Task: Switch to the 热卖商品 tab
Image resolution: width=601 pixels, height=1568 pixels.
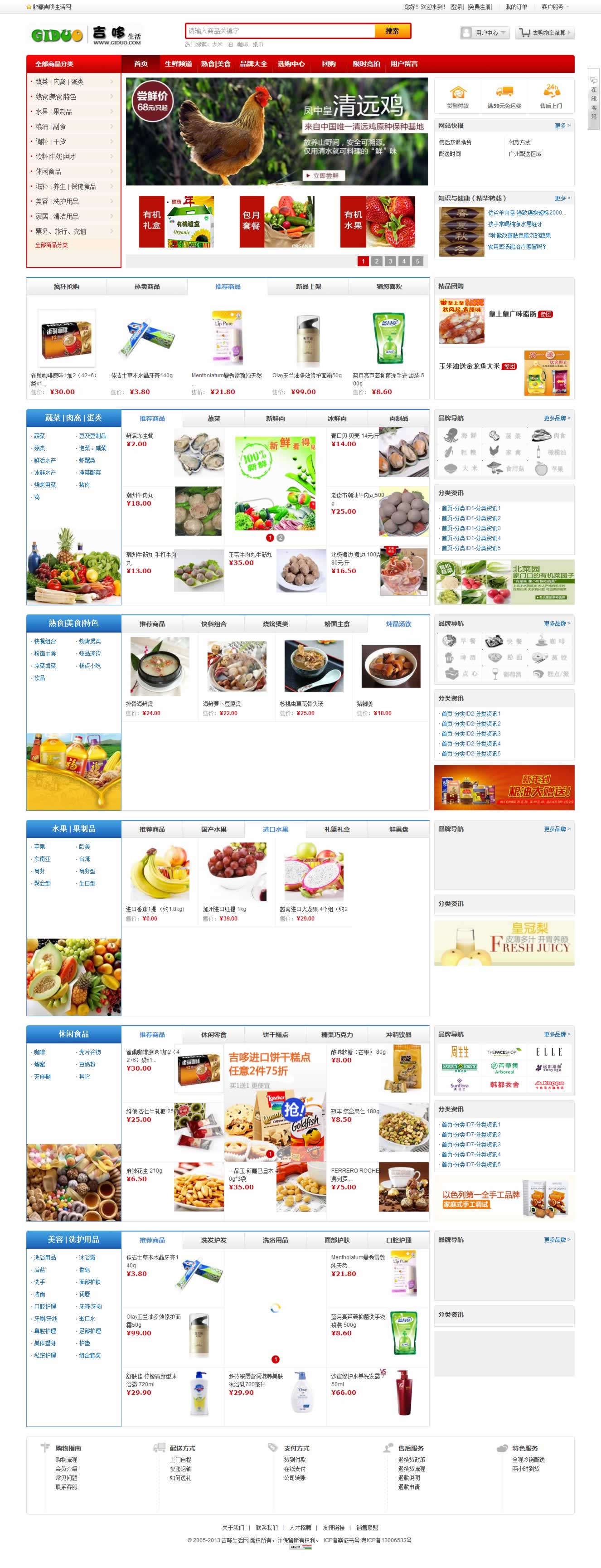Action: [x=147, y=287]
